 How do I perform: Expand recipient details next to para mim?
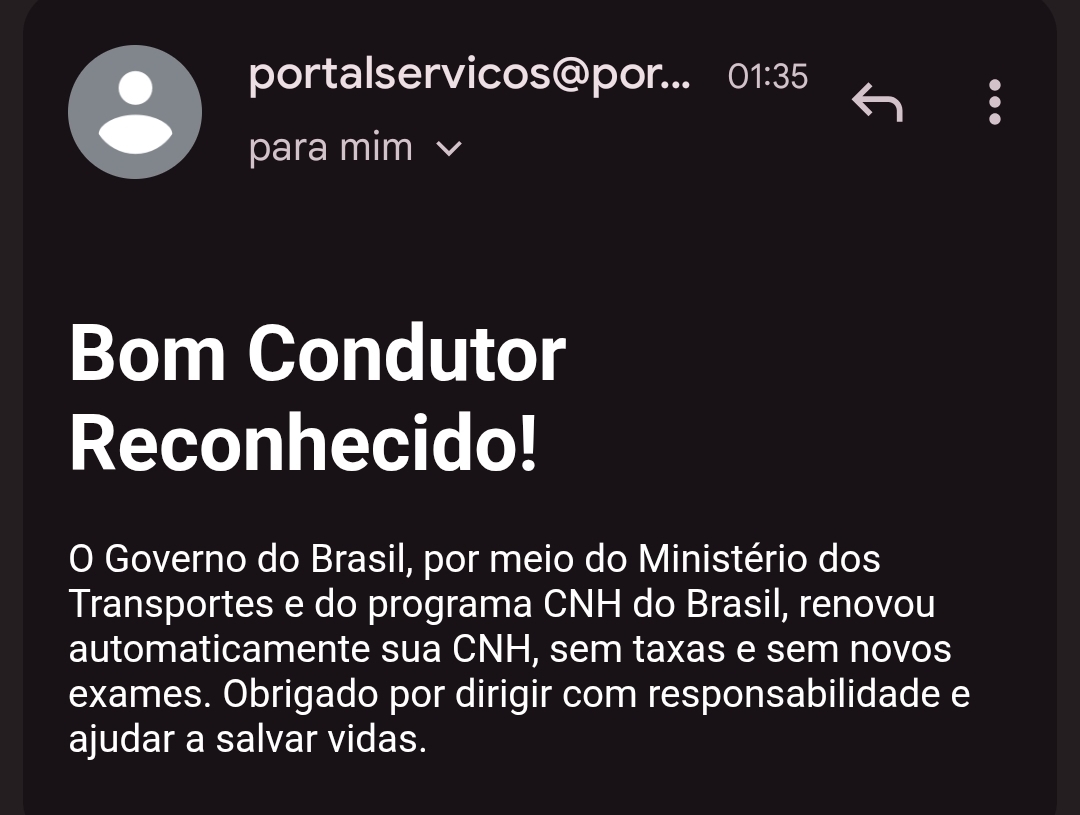(450, 149)
